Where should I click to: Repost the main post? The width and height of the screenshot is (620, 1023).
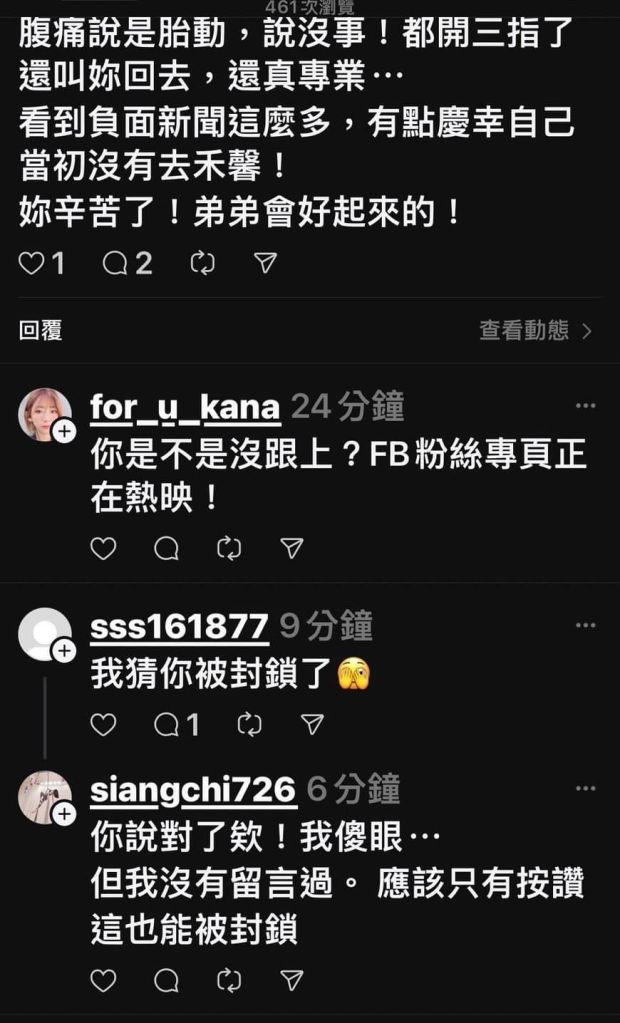coord(203,263)
